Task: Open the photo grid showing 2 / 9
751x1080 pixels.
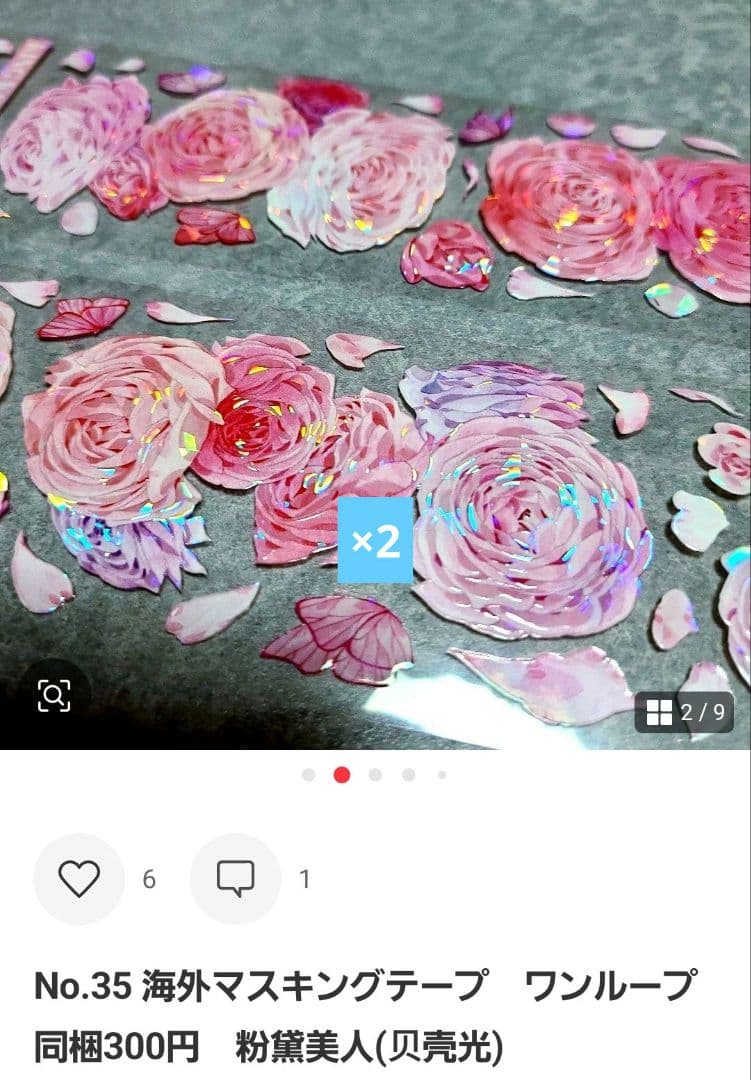Action: [688, 712]
